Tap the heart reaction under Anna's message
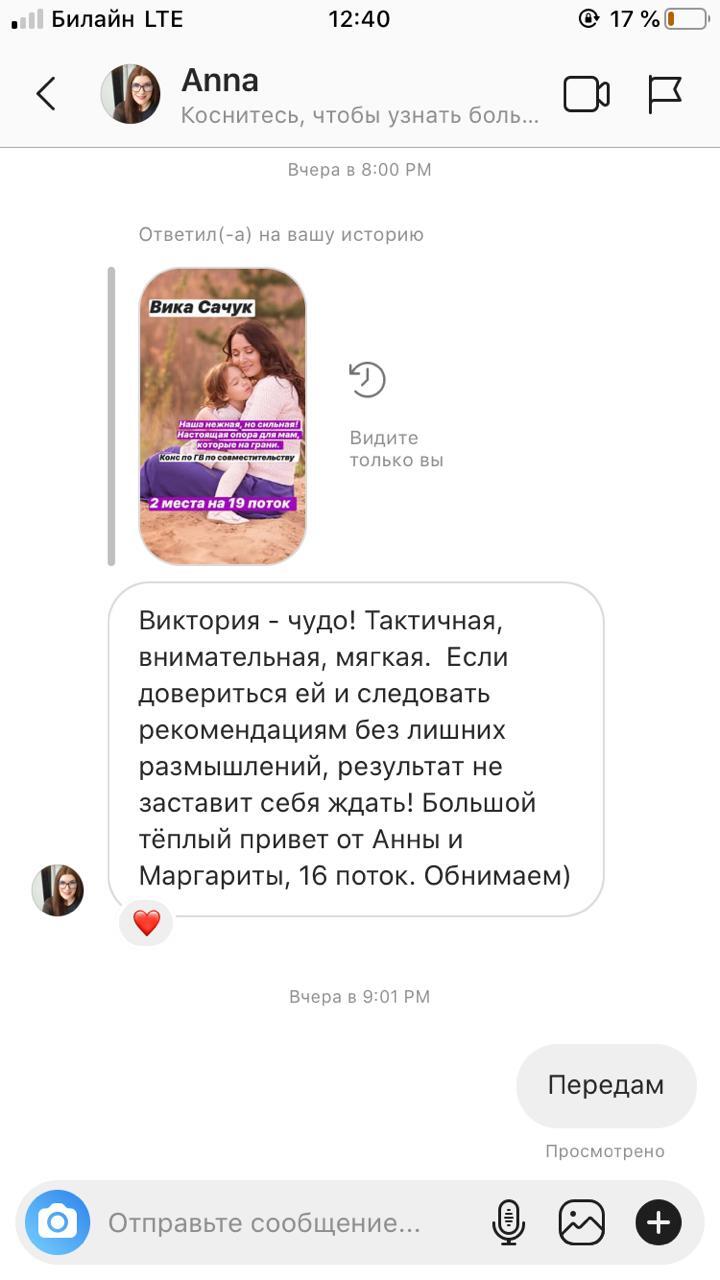 pyautogui.click(x=147, y=923)
